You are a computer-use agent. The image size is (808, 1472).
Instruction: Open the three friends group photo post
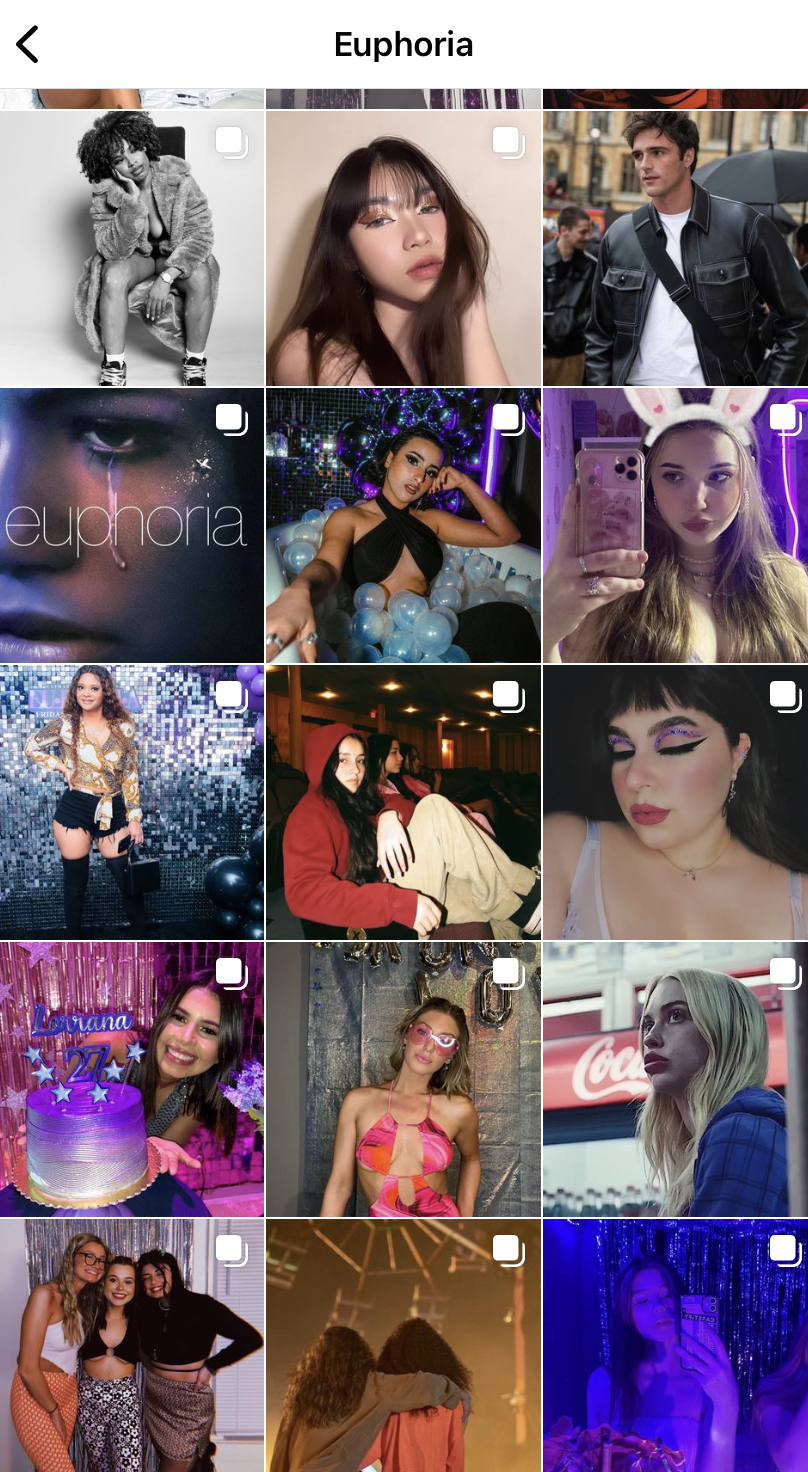point(132,1345)
